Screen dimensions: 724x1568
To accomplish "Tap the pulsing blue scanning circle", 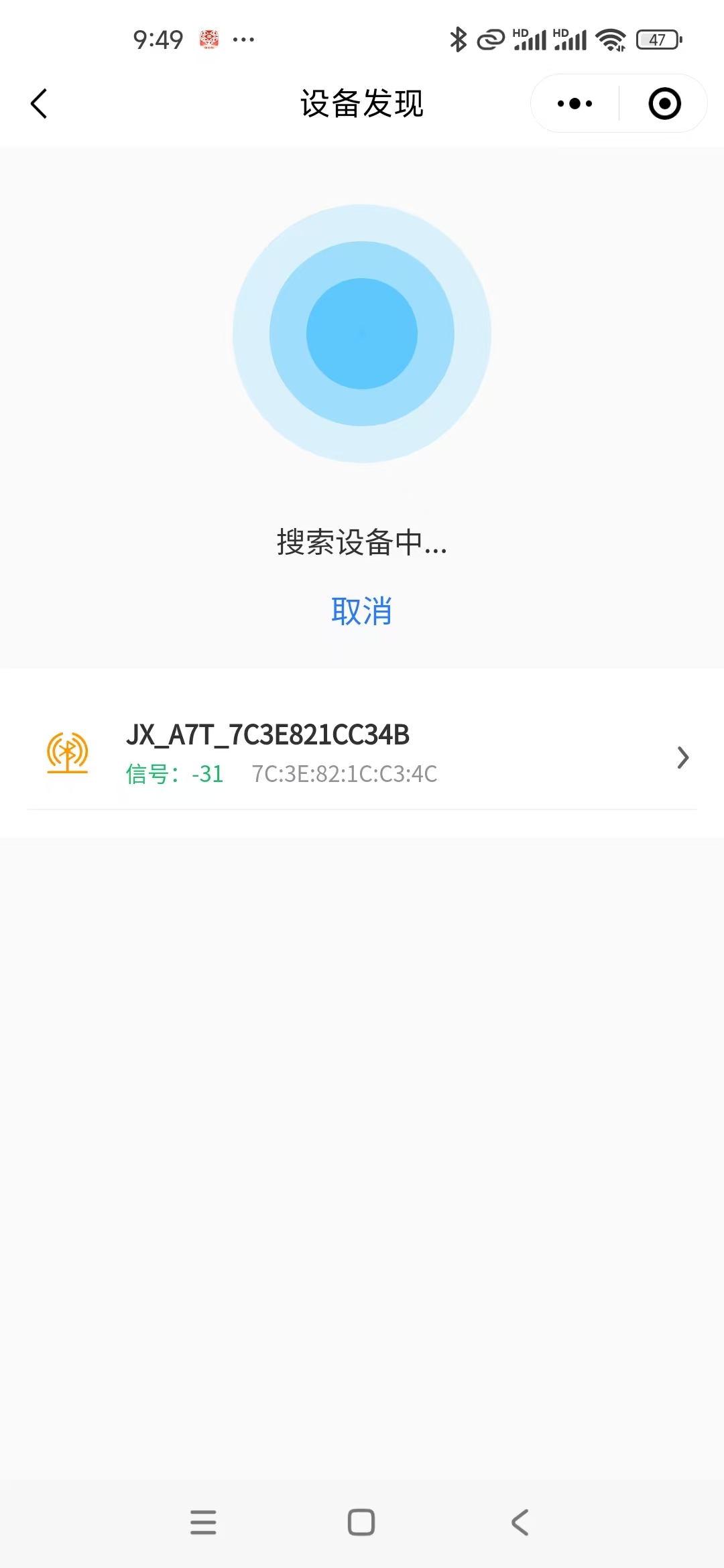I will pos(362,333).
